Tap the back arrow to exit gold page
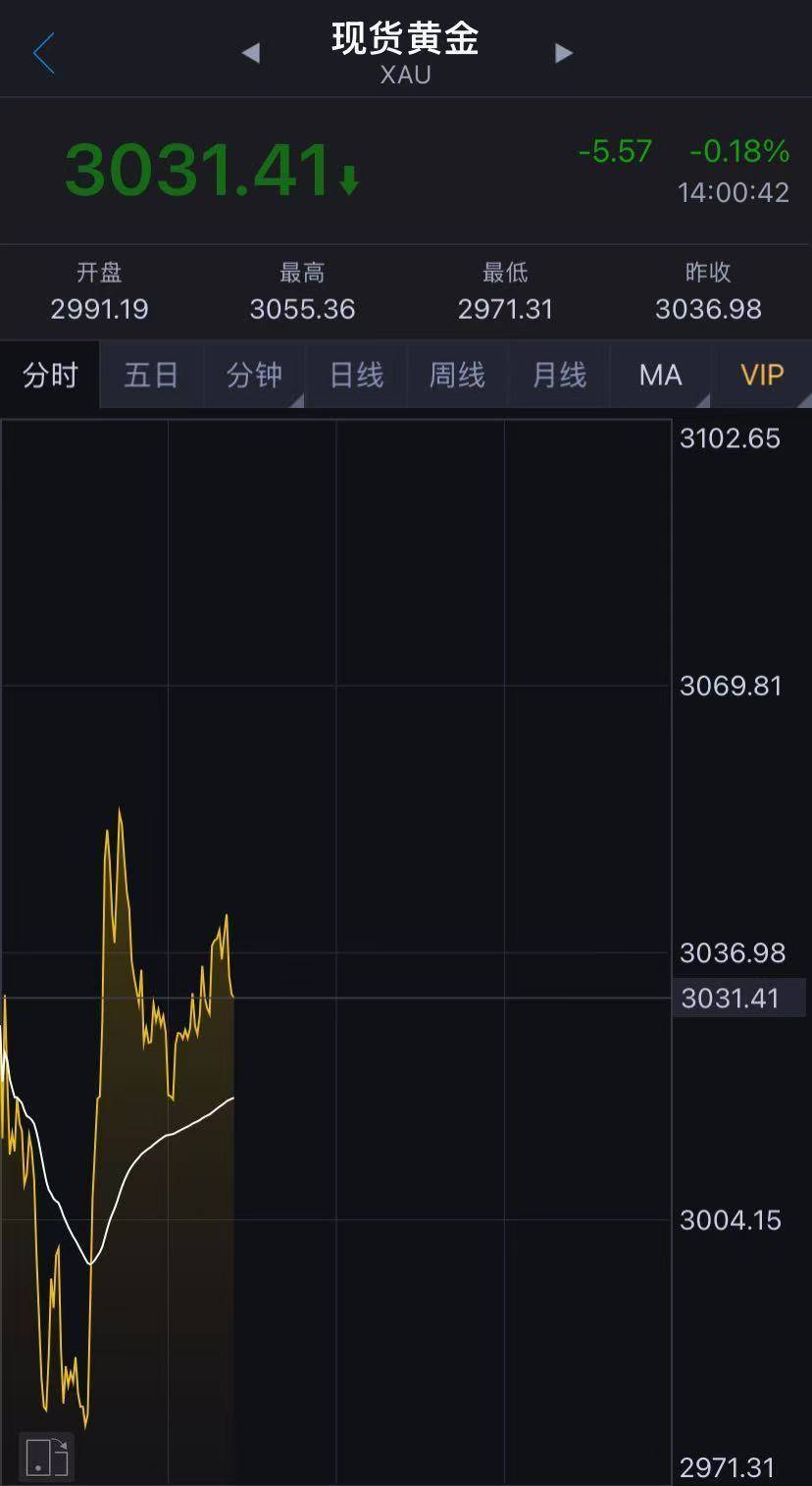 point(41,54)
